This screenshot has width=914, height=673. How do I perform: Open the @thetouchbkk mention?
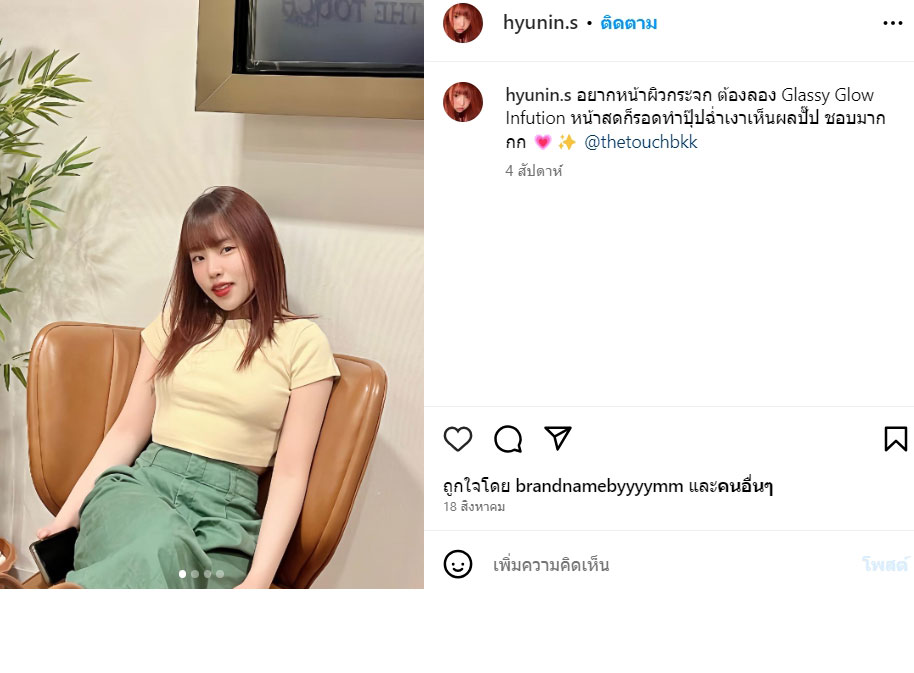(641, 142)
